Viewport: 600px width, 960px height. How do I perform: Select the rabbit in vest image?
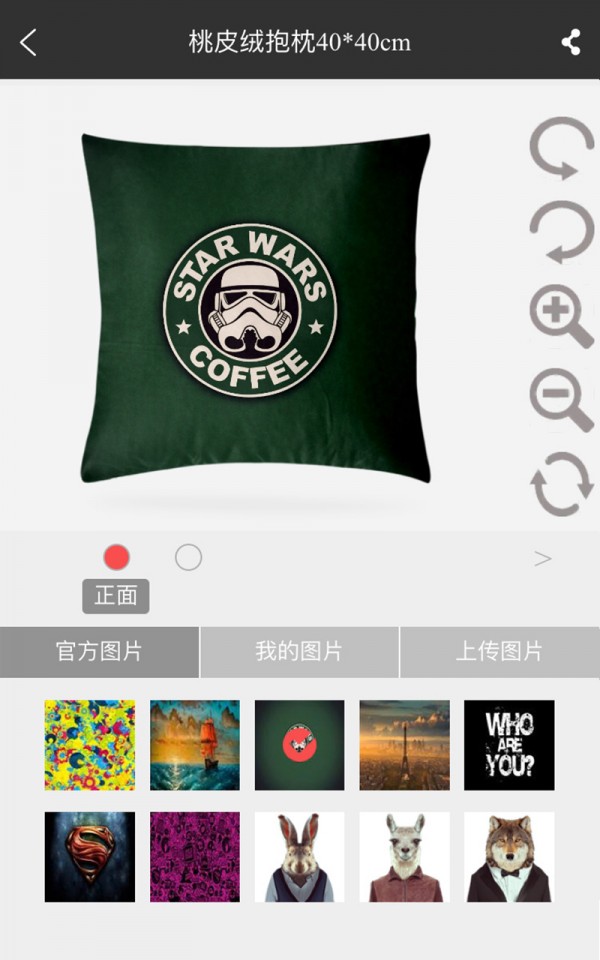[x=299, y=857]
